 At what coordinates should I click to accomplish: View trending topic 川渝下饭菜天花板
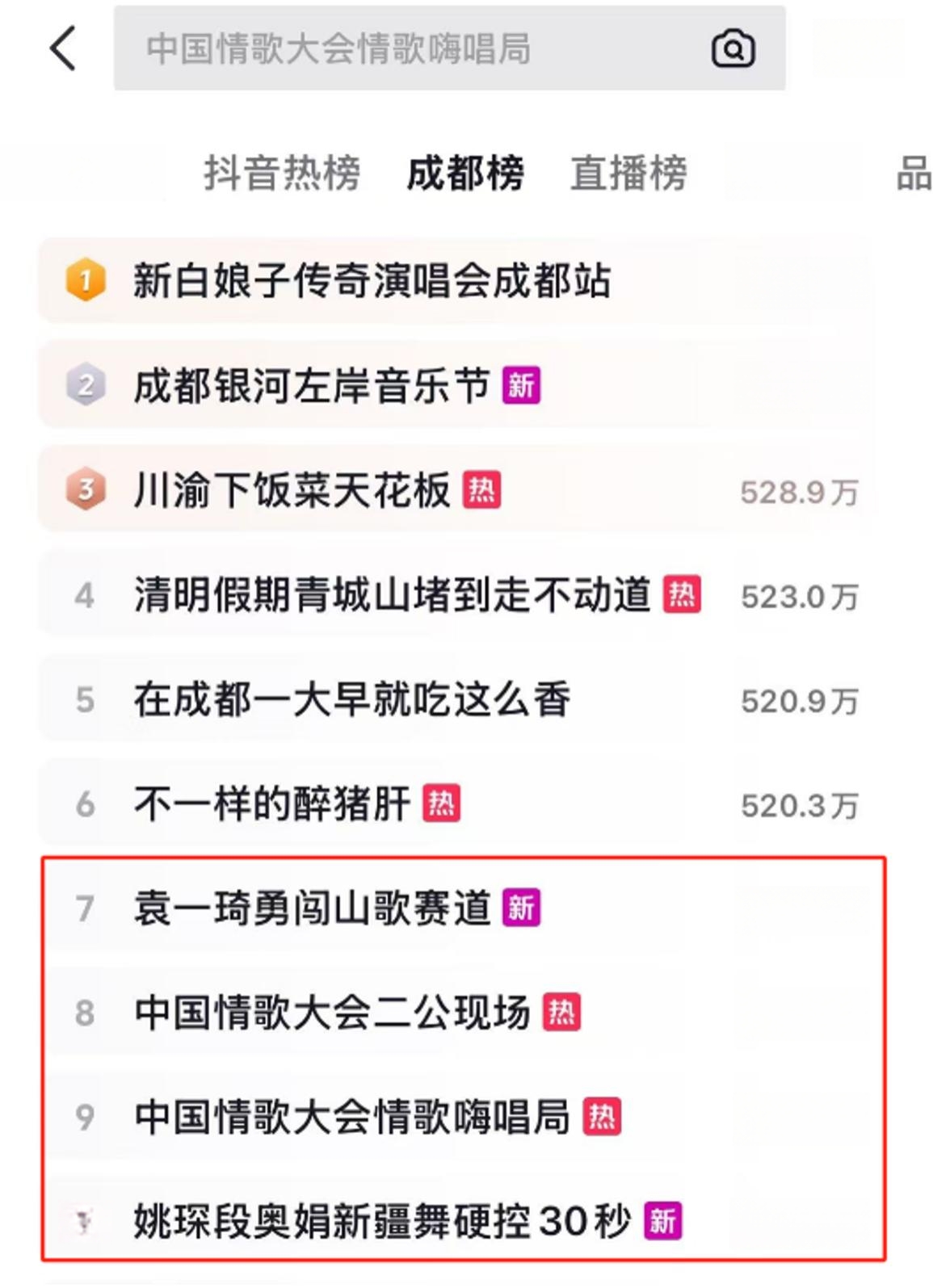click(x=292, y=490)
